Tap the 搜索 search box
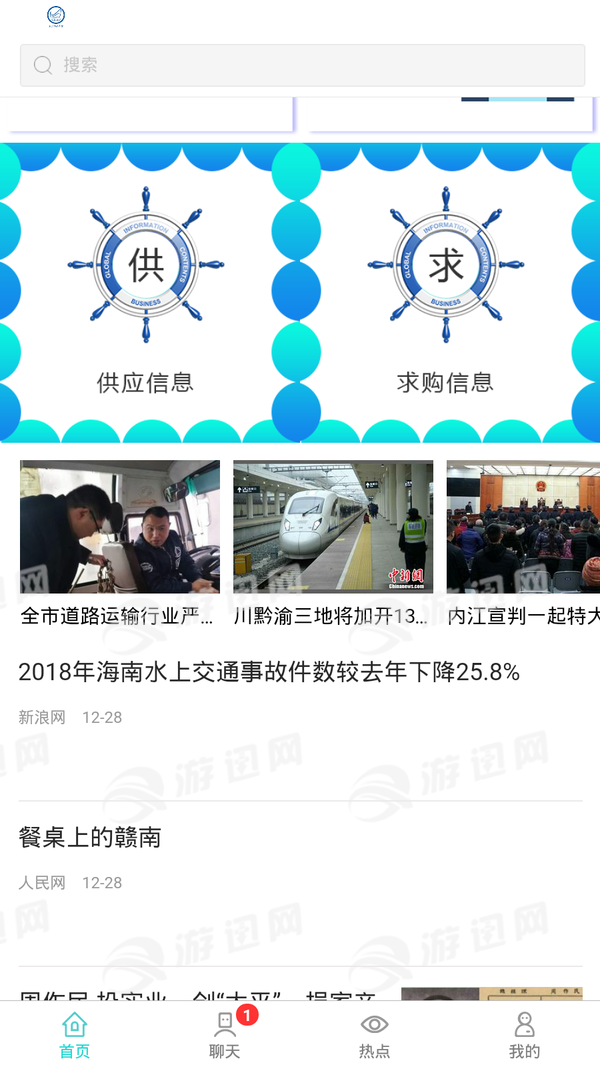Image resolution: width=600 pixels, height=1067 pixels. (302, 65)
